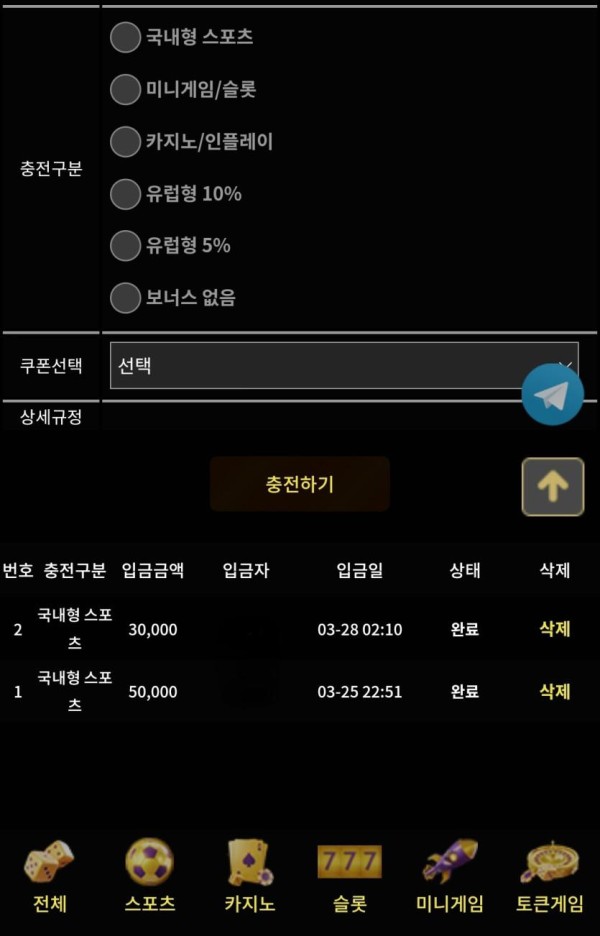Select the 국내형 스포츠 radio option
Viewport: 600px width, 936px height.
[125, 38]
